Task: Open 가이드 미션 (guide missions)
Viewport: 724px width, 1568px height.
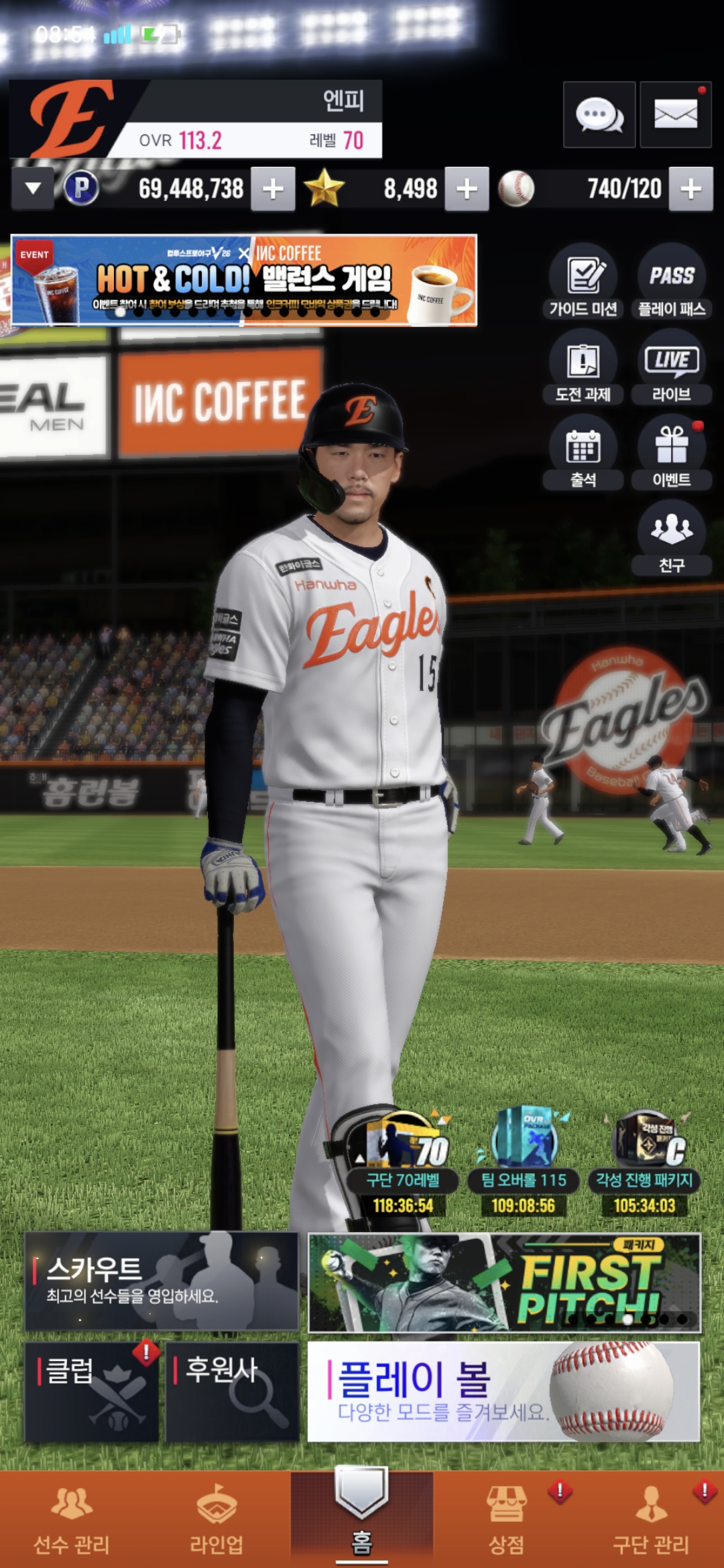Action: coord(583,281)
